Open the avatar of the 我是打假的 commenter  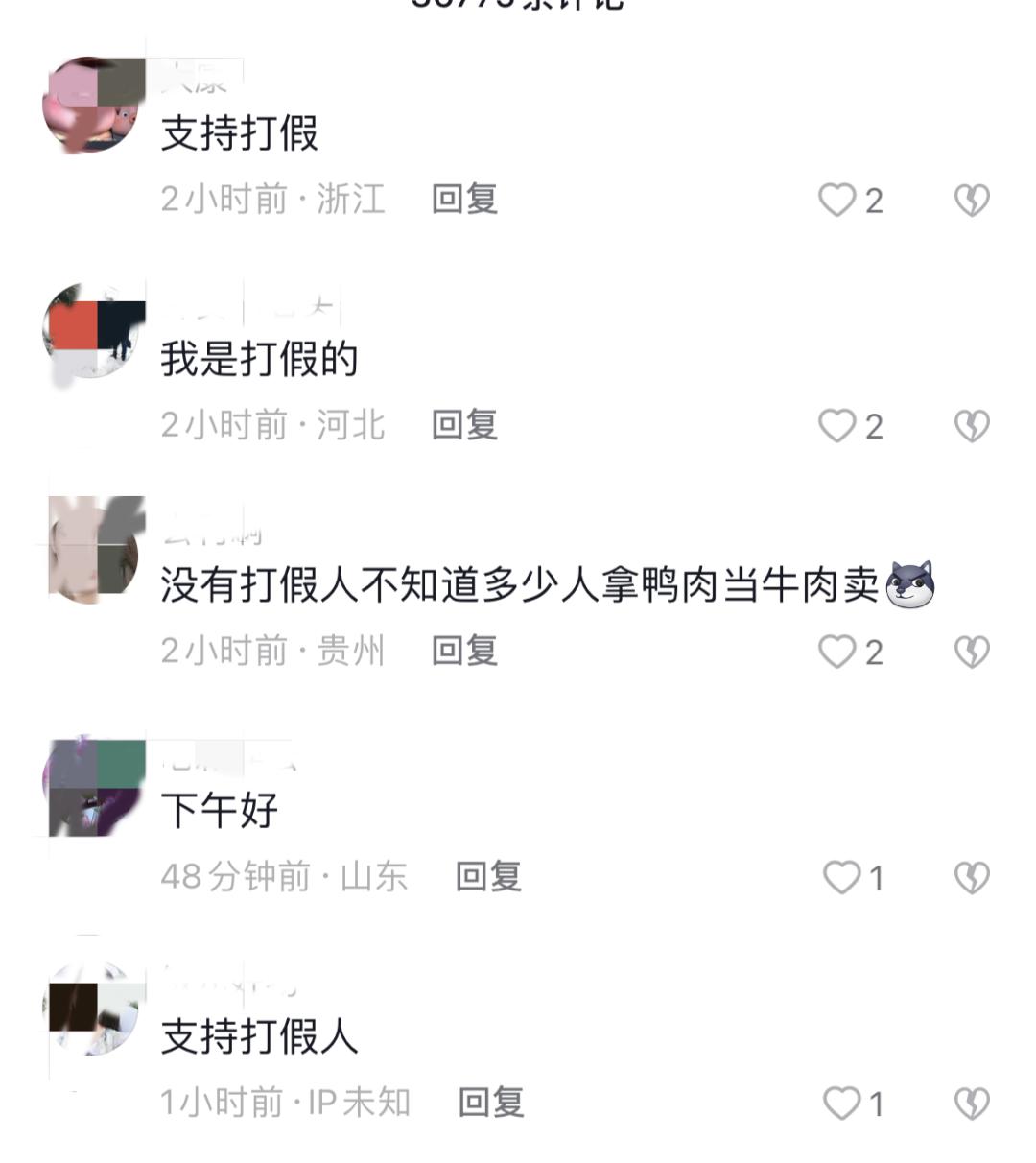tap(94, 330)
